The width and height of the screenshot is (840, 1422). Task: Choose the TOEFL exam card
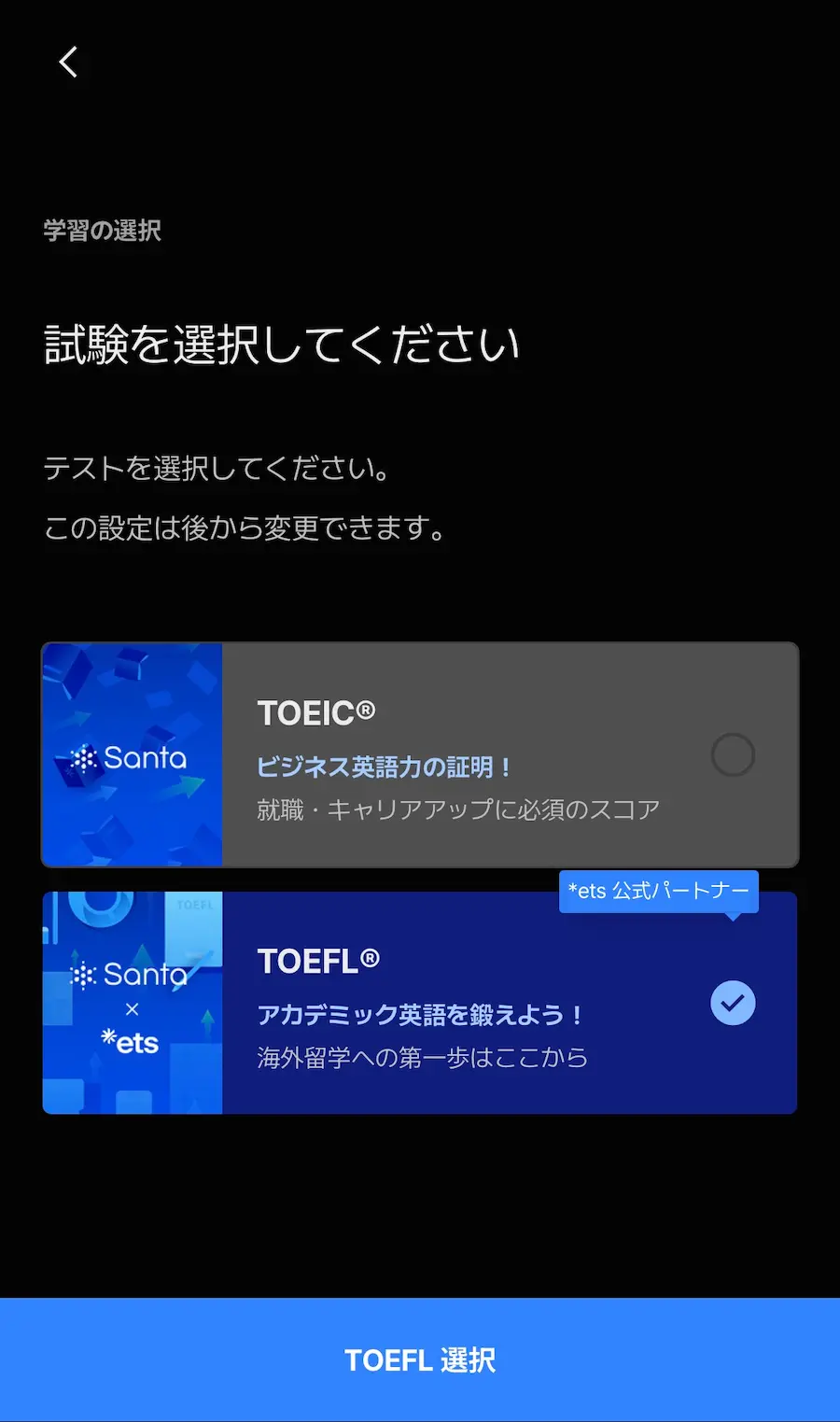pos(420,1004)
